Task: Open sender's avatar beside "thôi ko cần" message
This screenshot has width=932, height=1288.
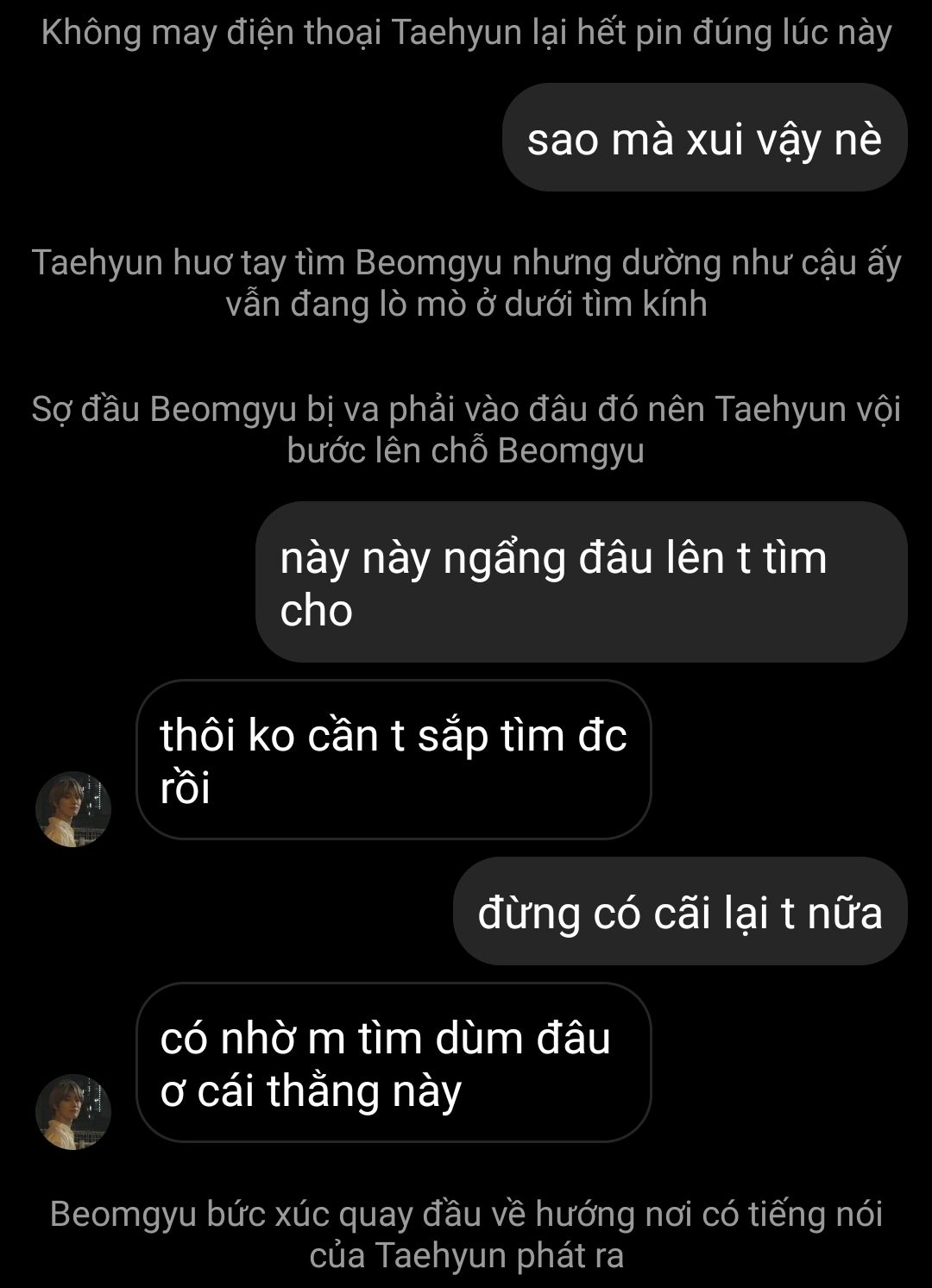Action: pyautogui.click(x=73, y=809)
